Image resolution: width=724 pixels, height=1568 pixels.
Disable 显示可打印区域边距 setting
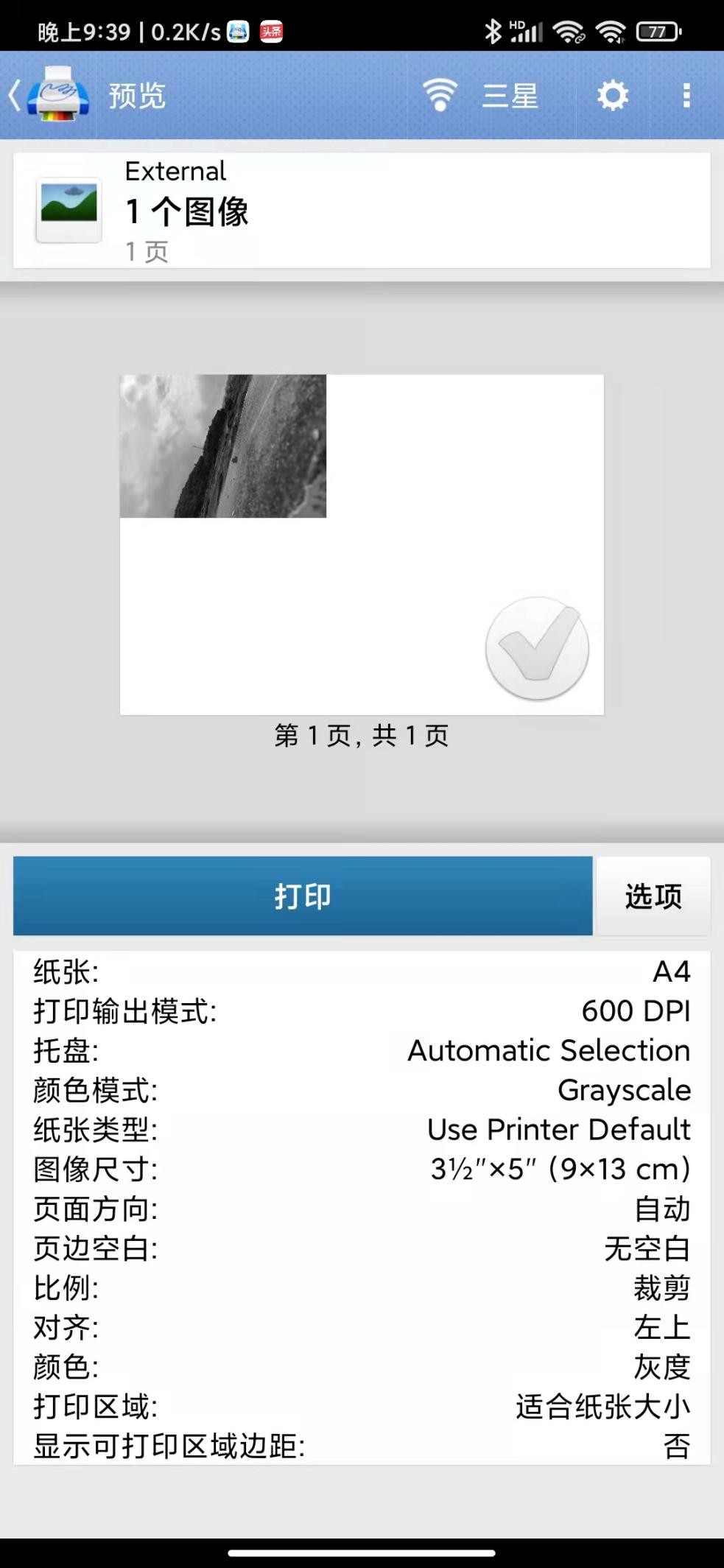[361, 1444]
